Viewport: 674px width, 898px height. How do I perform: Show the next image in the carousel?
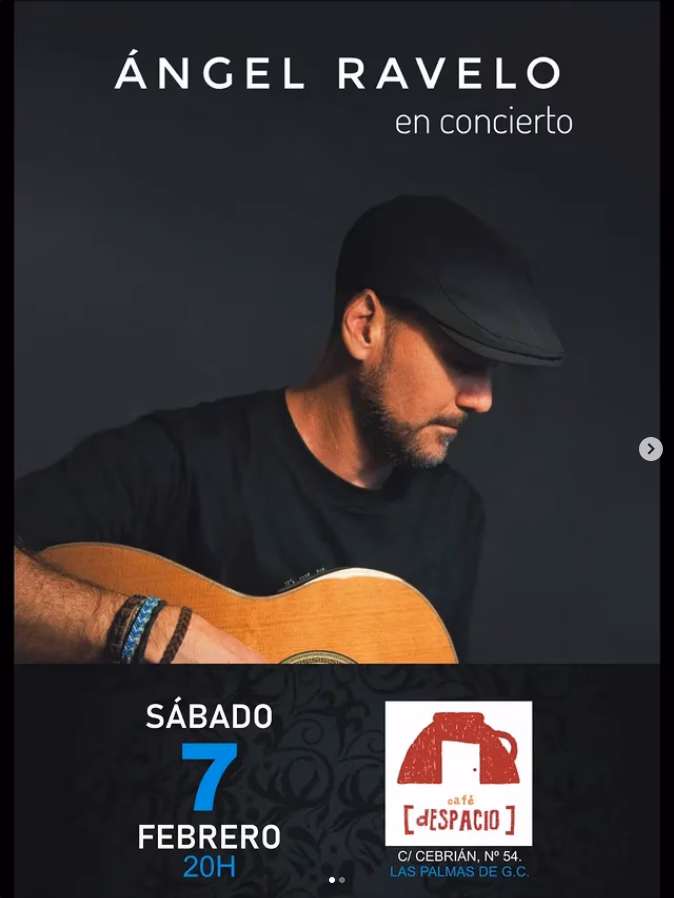(650, 449)
